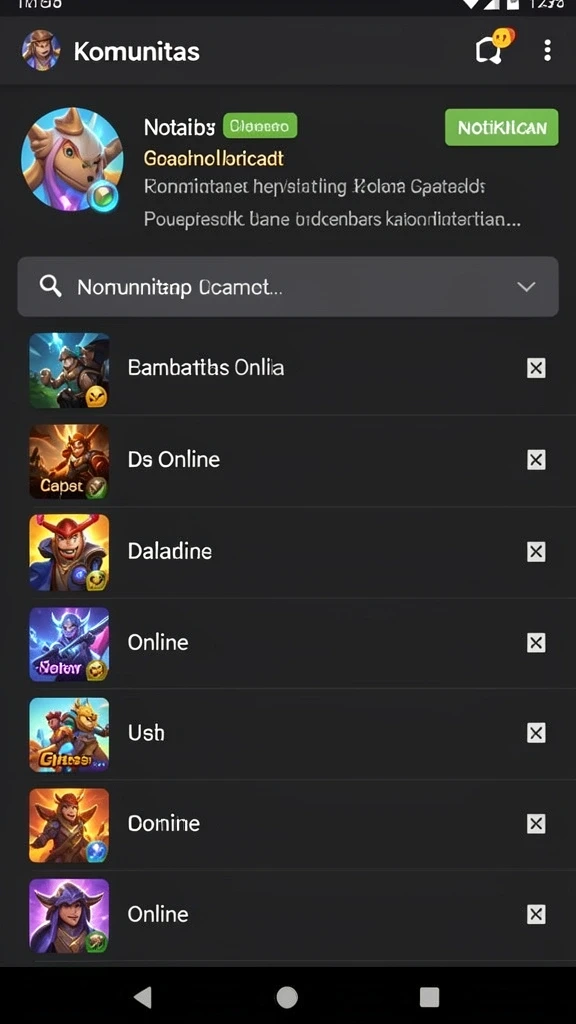Image resolution: width=576 pixels, height=1024 pixels.
Task: Go to the home screen via system home
Action: (x=287, y=997)
